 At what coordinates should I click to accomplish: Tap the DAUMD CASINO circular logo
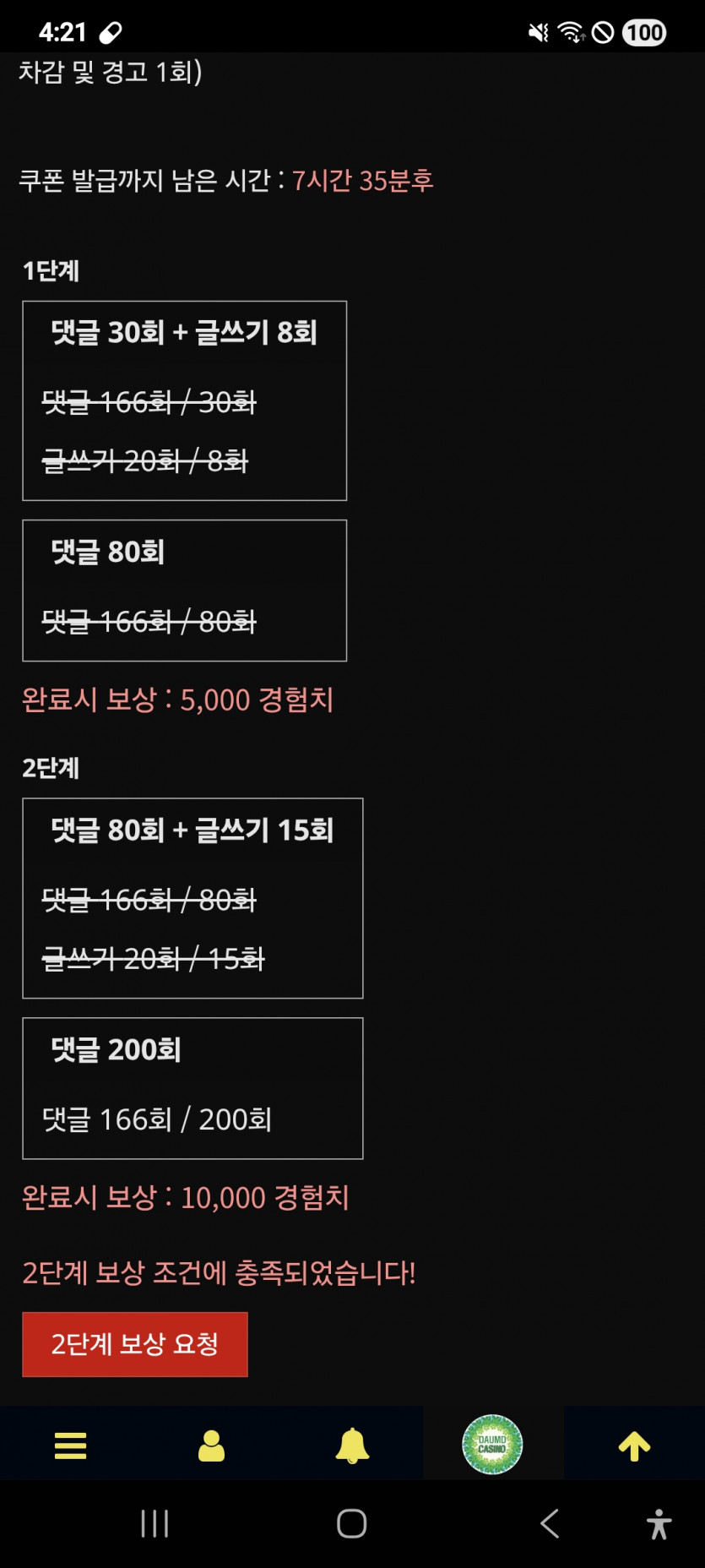(x=493, y=1445)
